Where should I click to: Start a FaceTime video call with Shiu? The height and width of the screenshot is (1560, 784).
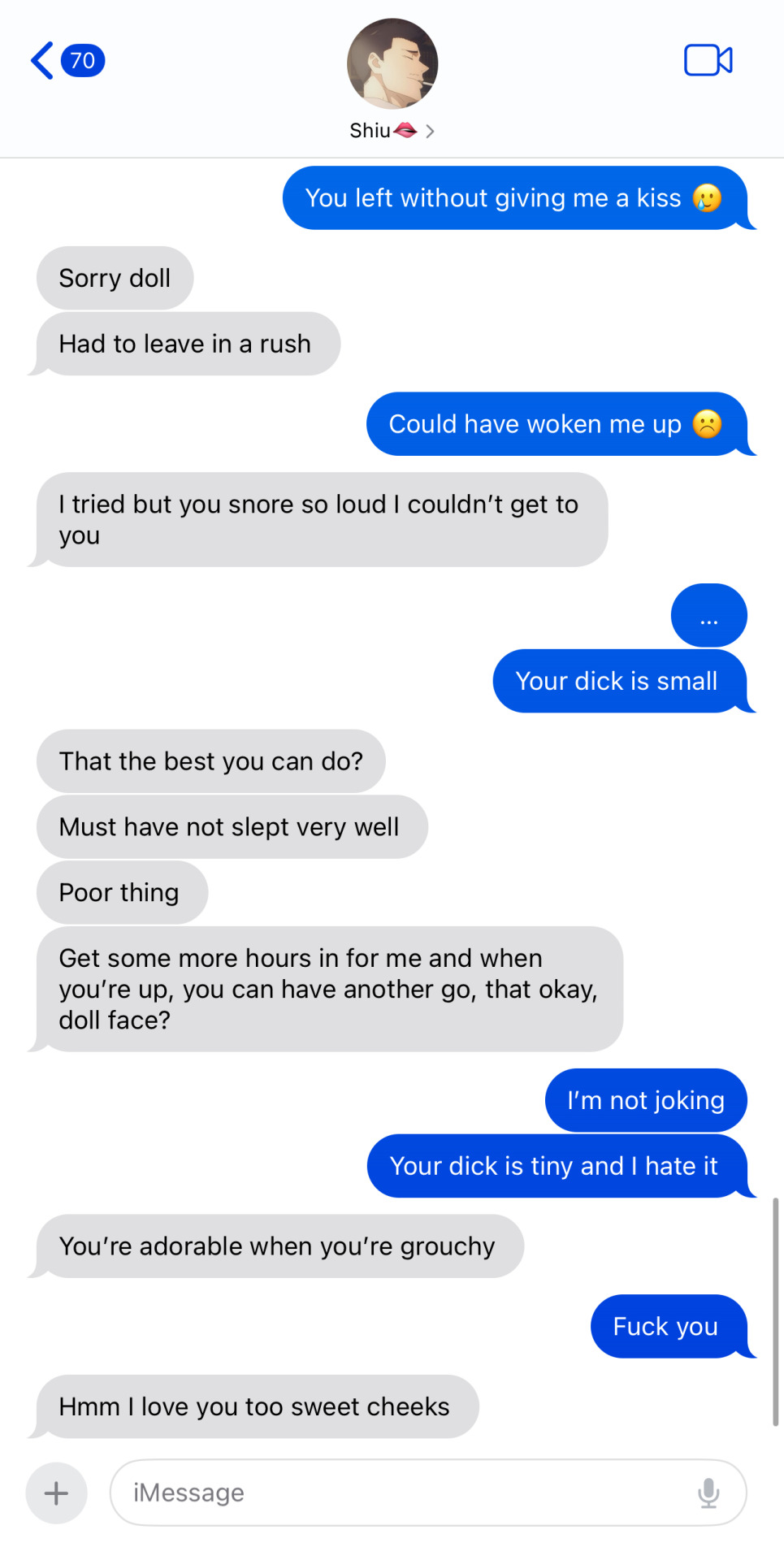708,61
